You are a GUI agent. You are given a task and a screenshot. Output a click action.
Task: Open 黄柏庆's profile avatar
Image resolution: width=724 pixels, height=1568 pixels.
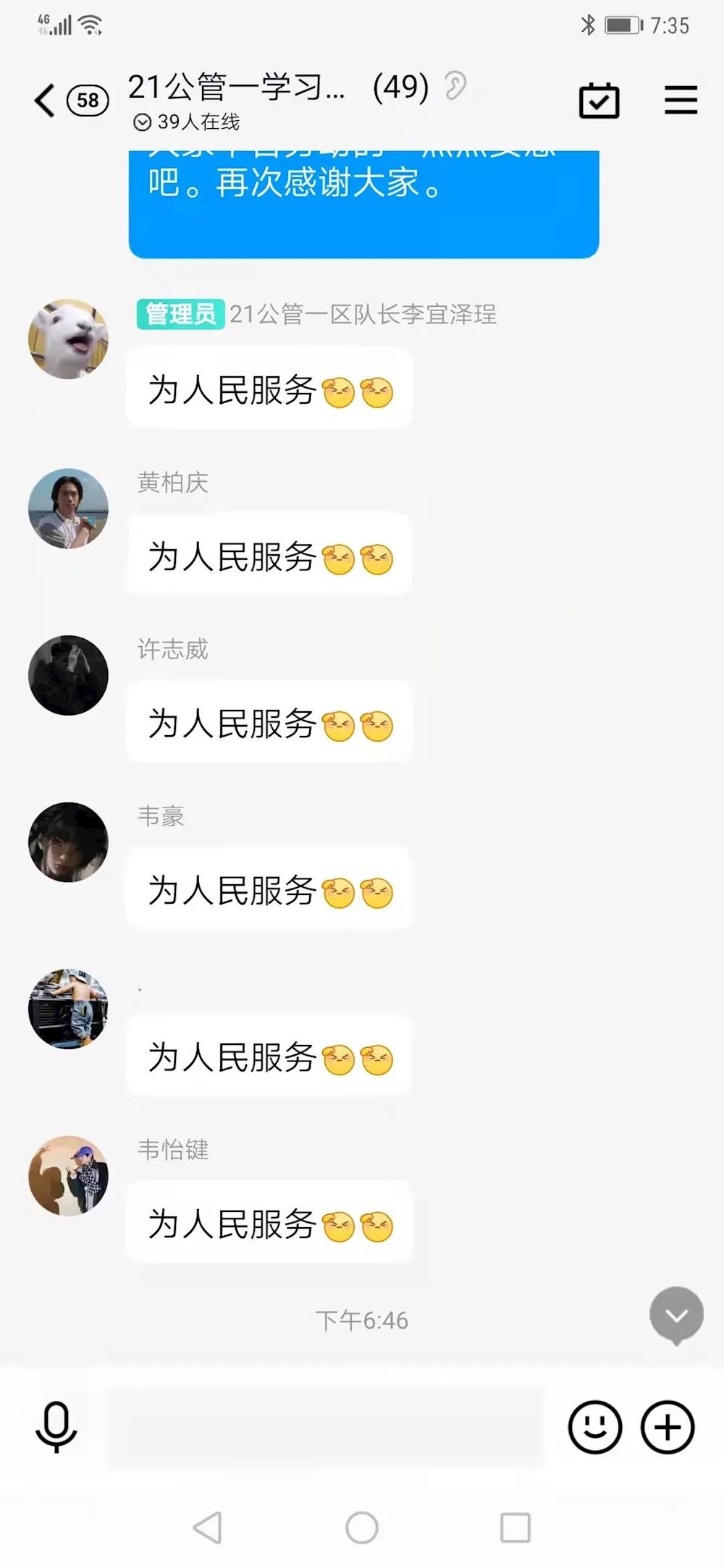(x=68, y=508)
